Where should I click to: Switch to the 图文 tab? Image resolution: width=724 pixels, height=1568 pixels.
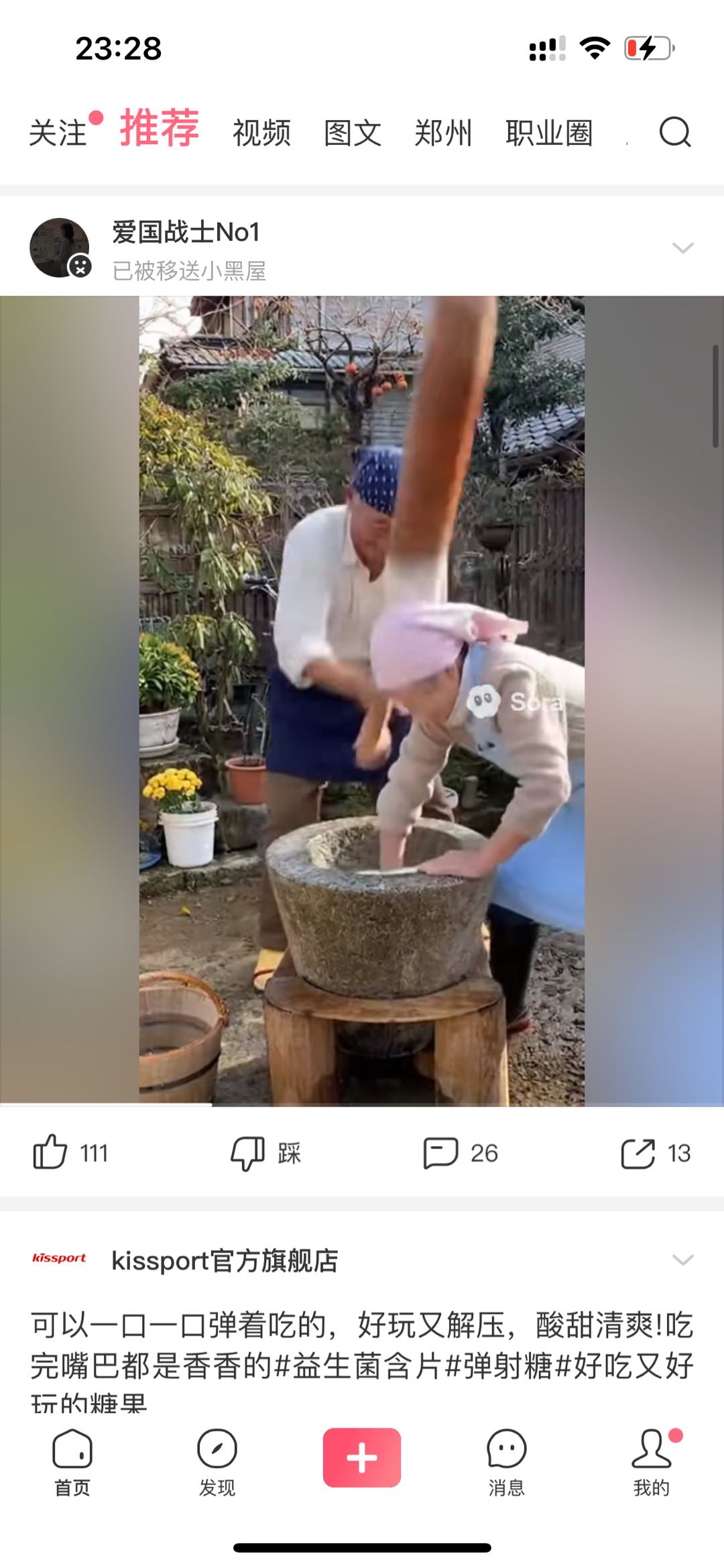[x=353, y=132]
